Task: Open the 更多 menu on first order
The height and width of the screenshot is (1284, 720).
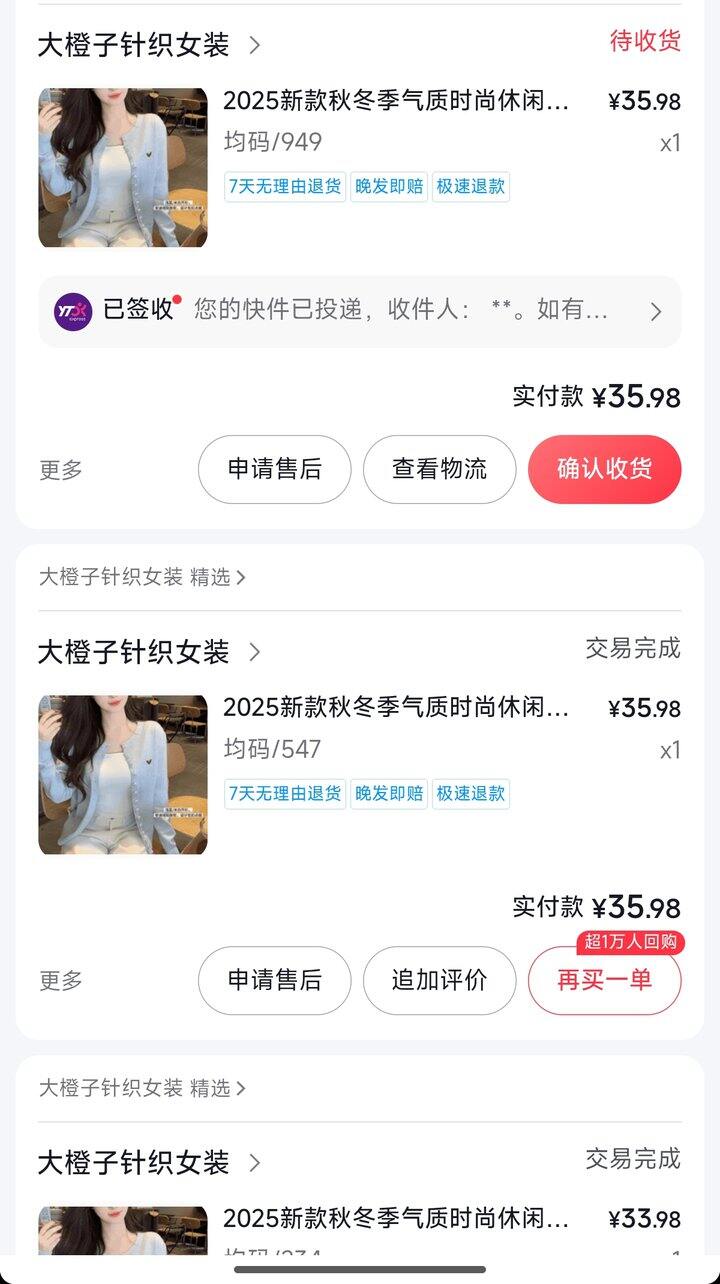Action: click(x=62, y=469)
